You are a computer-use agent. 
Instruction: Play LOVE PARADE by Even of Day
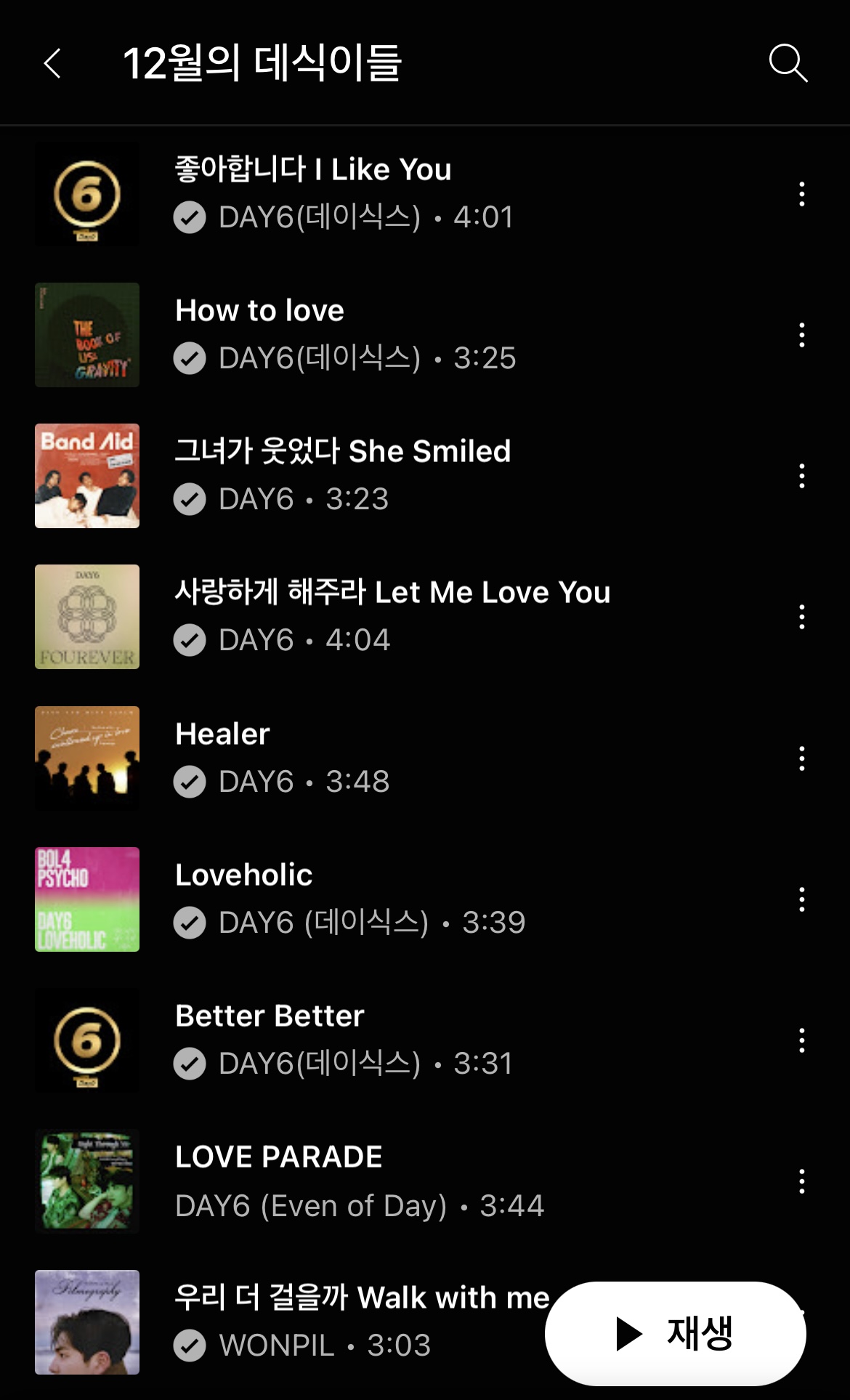[x=425, y=1181]
